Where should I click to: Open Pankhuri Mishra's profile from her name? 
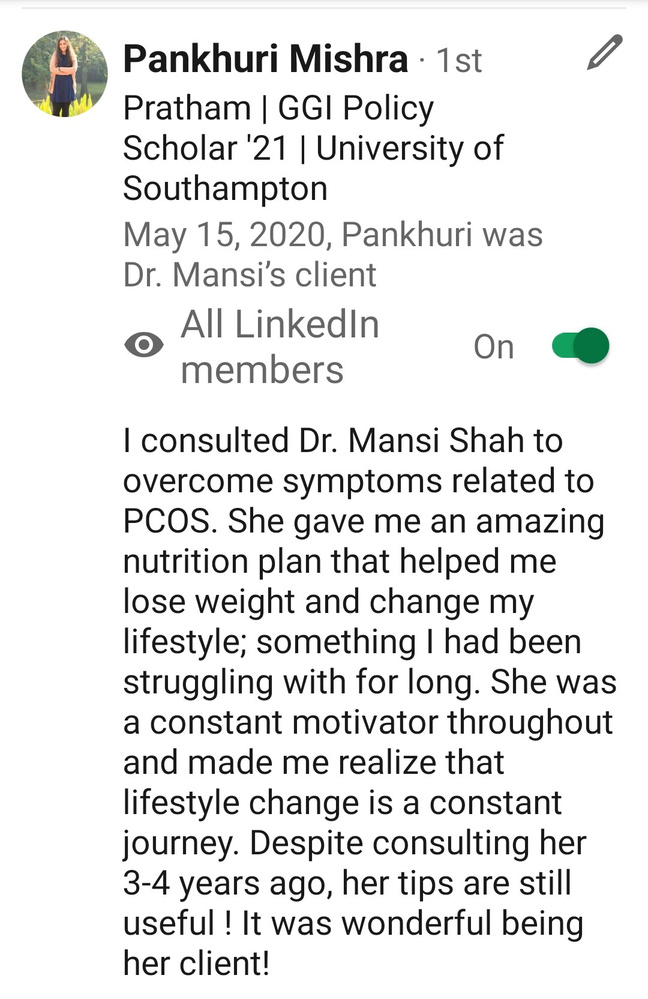pyautogui.click(x=265, y=60)
